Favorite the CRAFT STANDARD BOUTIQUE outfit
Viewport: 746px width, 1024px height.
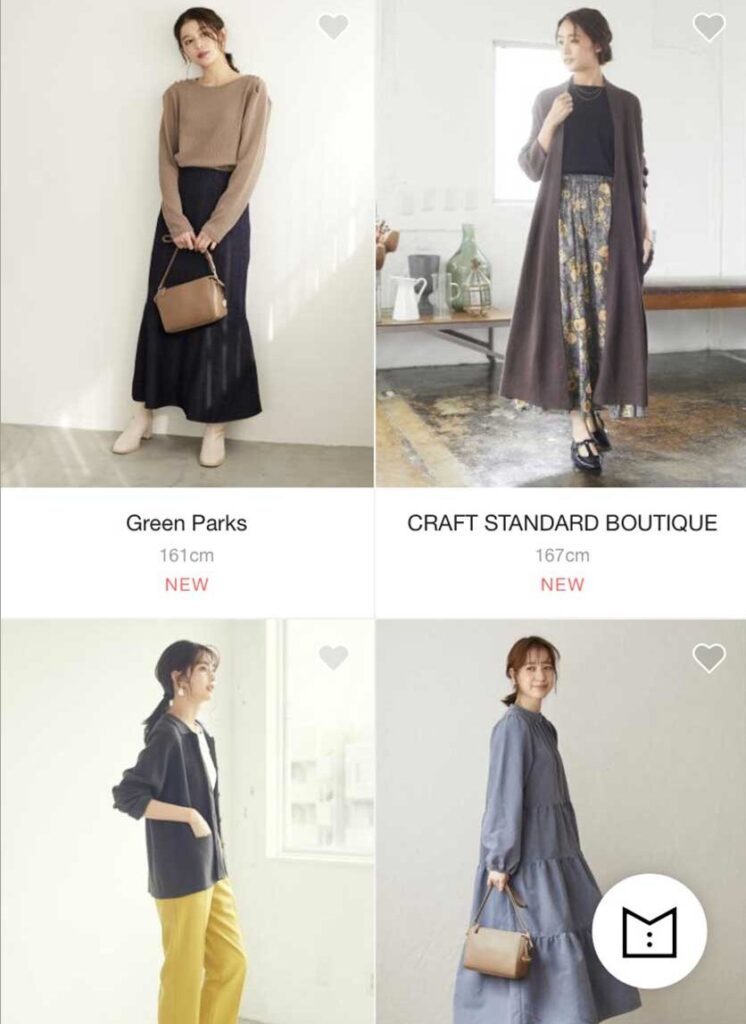point(709,27)
